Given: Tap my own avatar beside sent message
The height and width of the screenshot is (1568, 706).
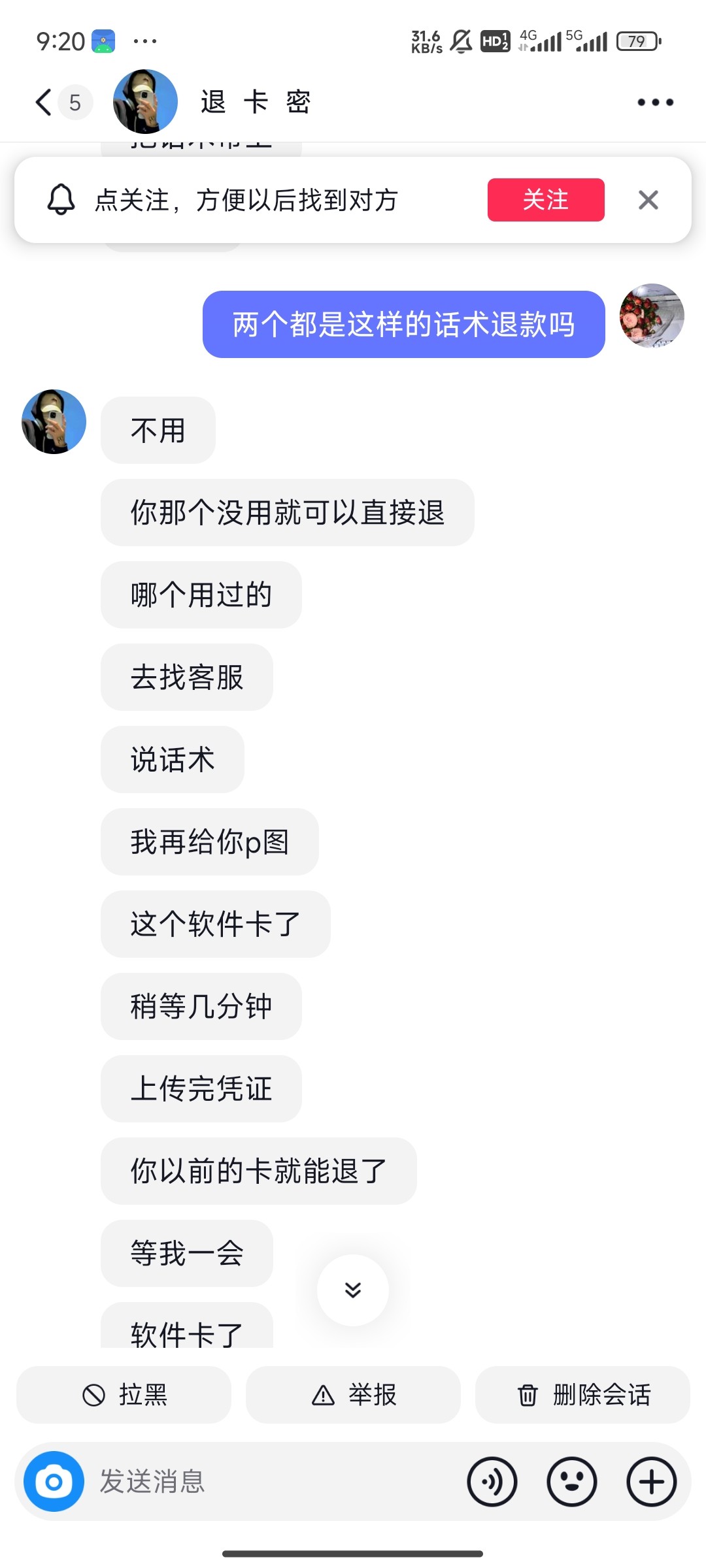Looking at the screenshot, I should 652,316.
